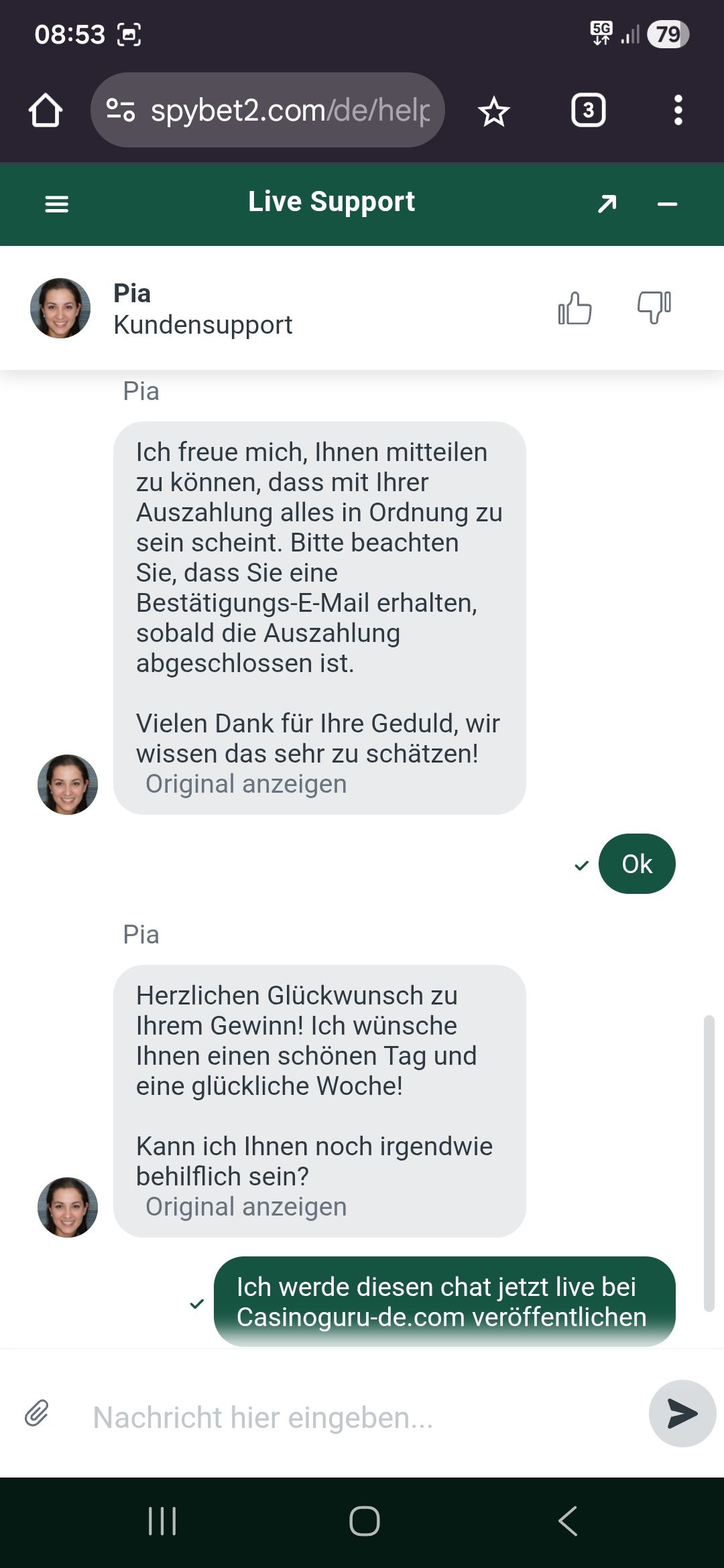
Task: Pop out the chat window
Action: click(x=607, y=204)
